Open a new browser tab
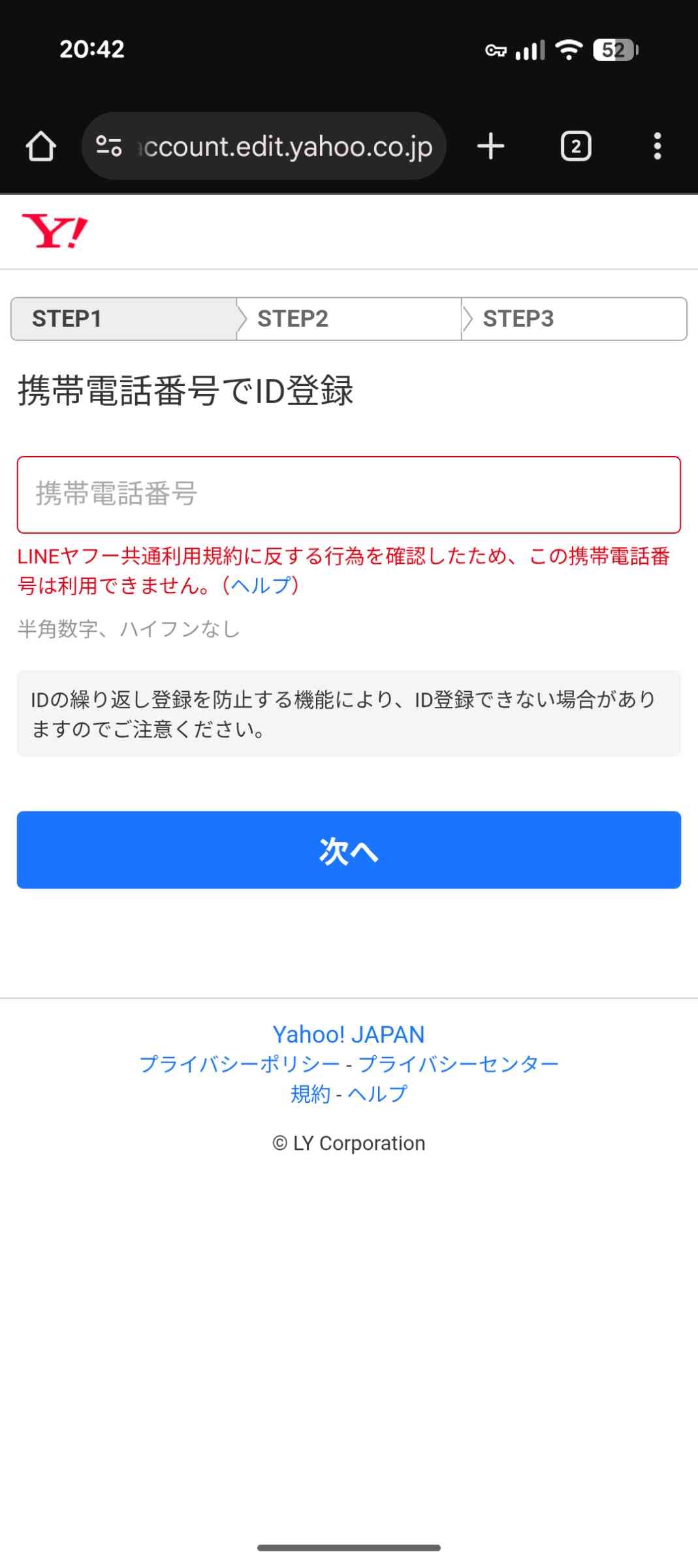The image size is (698, 1568). [491, 146]
